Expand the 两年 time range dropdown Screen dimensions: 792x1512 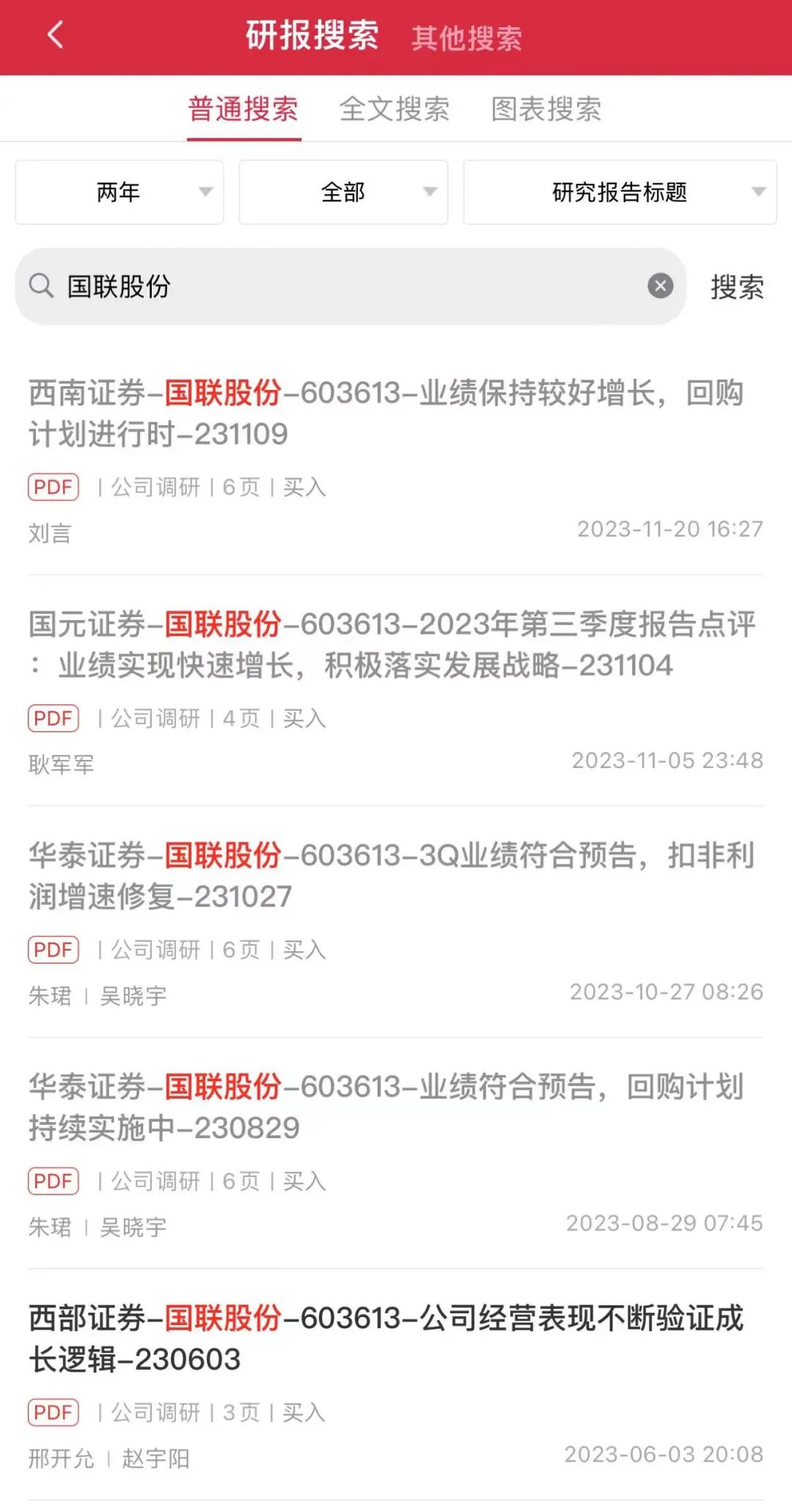[x=120, y=192]
